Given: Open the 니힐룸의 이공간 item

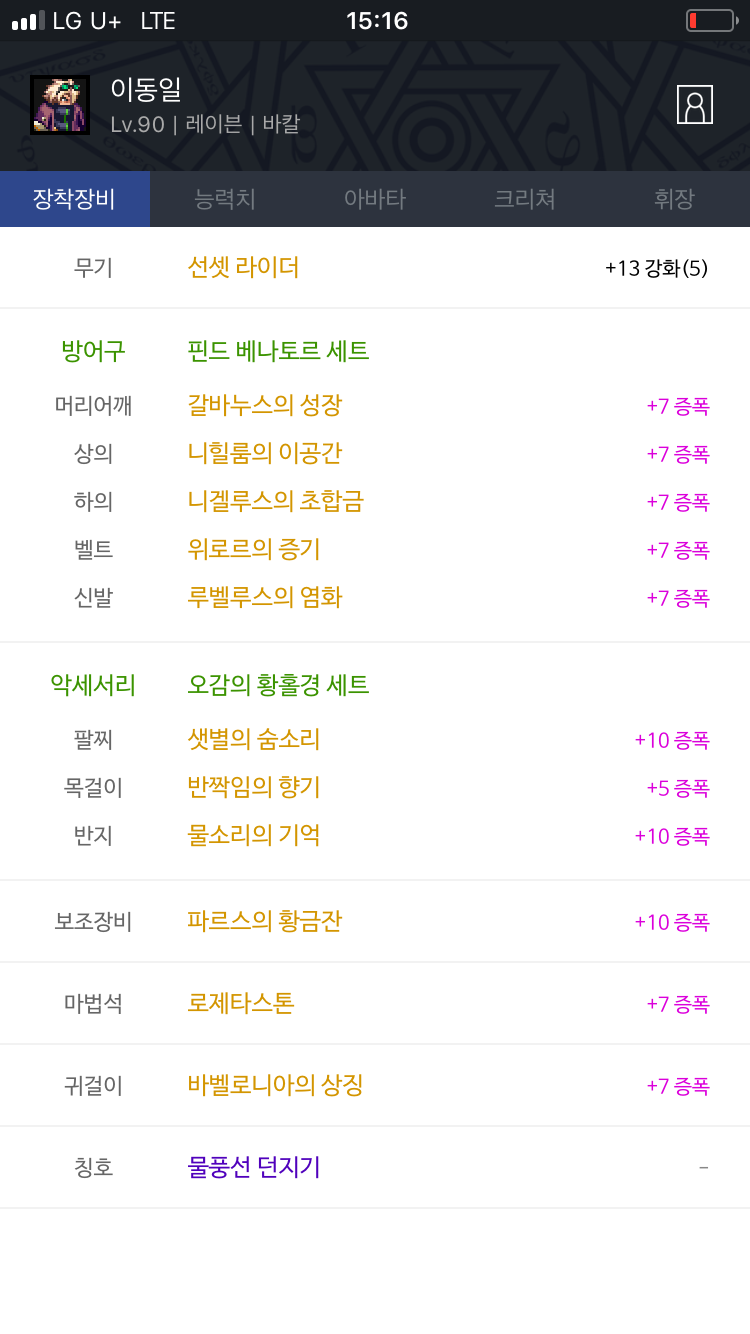Looking at the screenshot, I should 265,453.
